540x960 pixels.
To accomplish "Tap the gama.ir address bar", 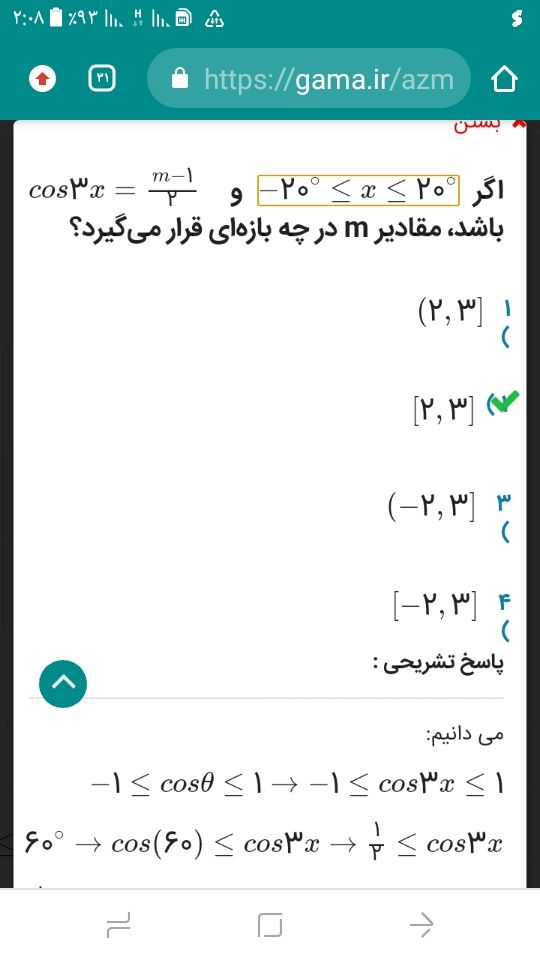I will (x=309, y=79).
